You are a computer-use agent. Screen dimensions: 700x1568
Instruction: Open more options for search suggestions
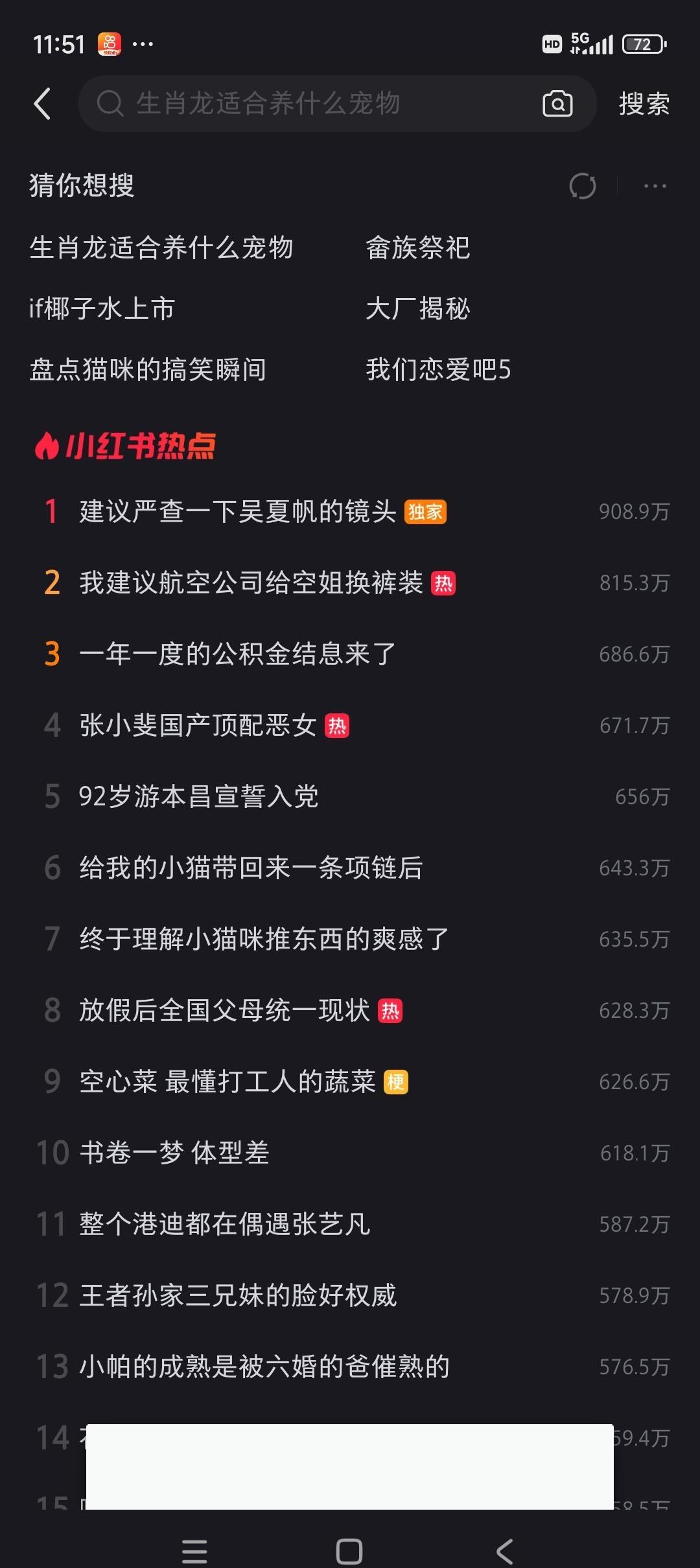click(655, 185)
